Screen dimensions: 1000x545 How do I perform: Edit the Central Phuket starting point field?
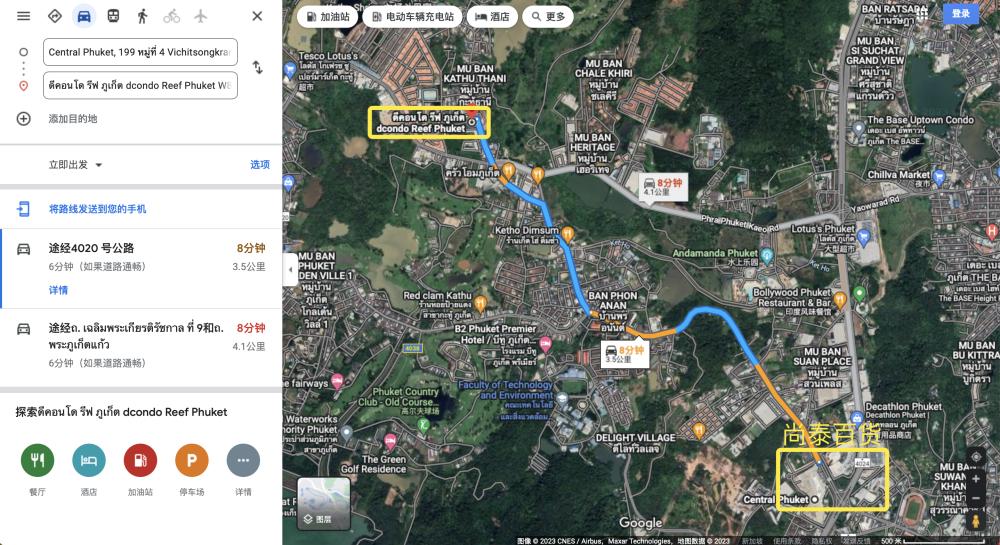click(x=140, y=52)
